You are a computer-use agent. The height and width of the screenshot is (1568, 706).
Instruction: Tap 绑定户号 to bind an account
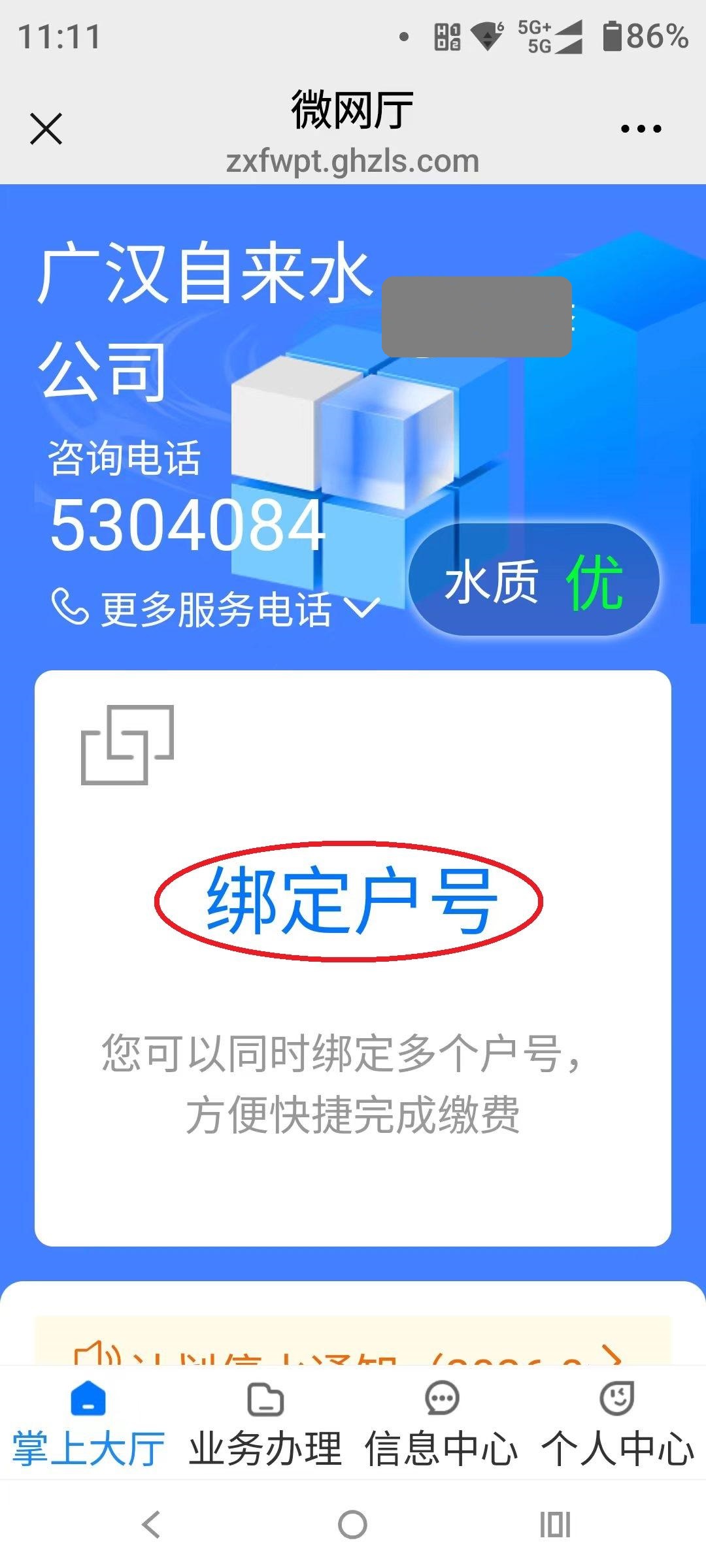pyautogui.click(x=350, y=902)
